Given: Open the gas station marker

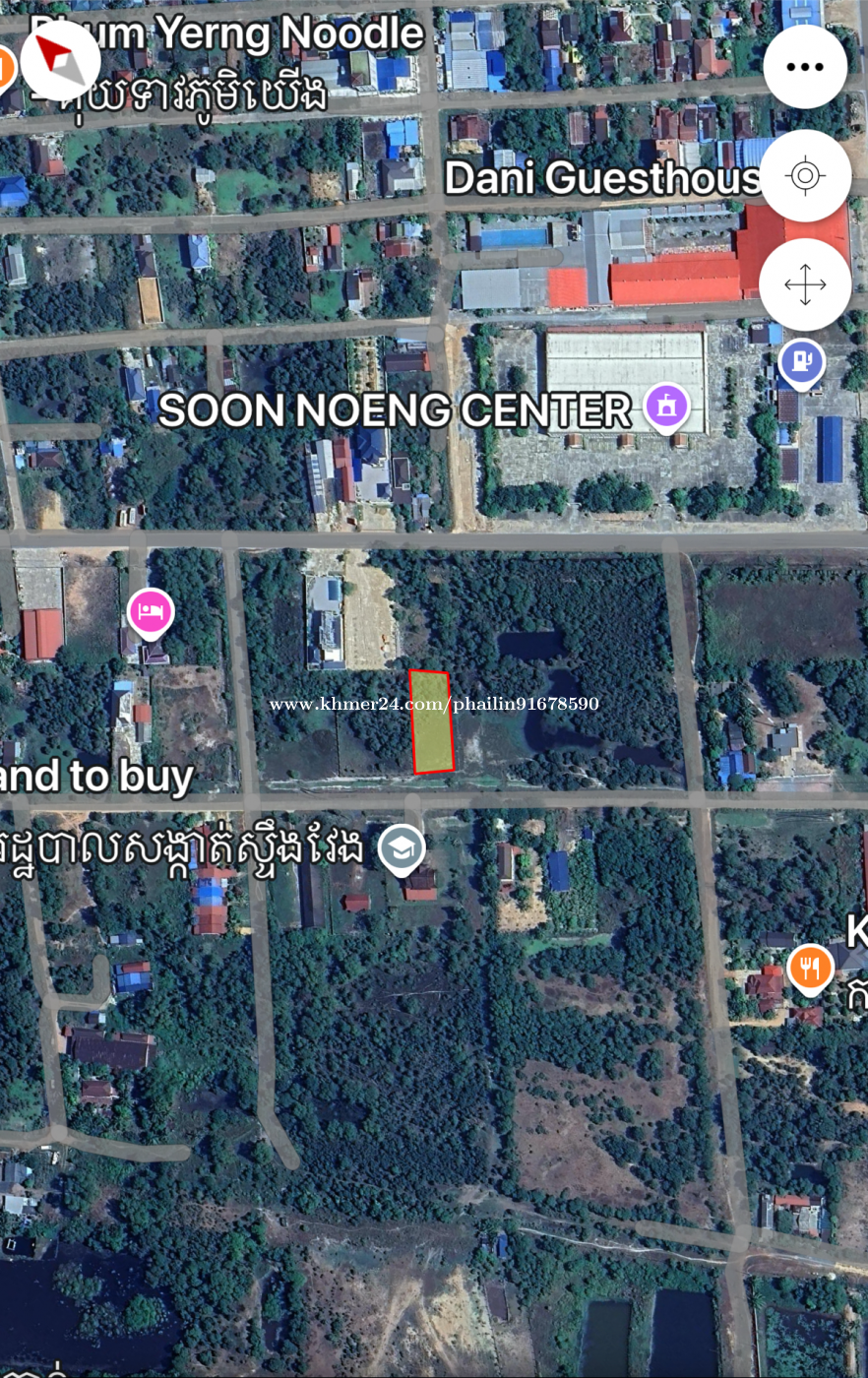Looking at the screenshot, I should [x=801, y=362].
